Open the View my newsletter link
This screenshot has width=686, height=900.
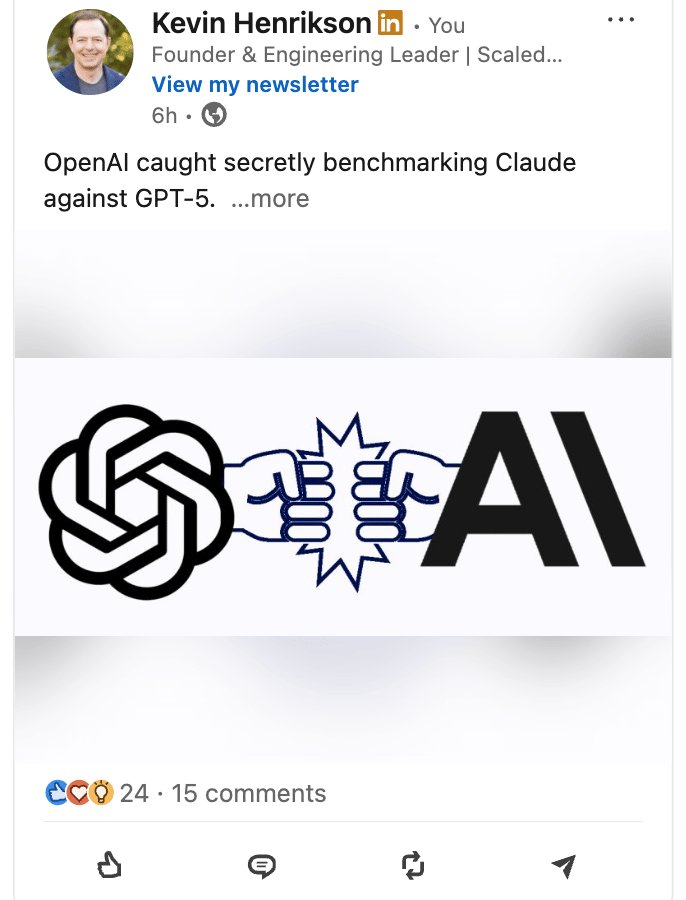click(255, 85)
